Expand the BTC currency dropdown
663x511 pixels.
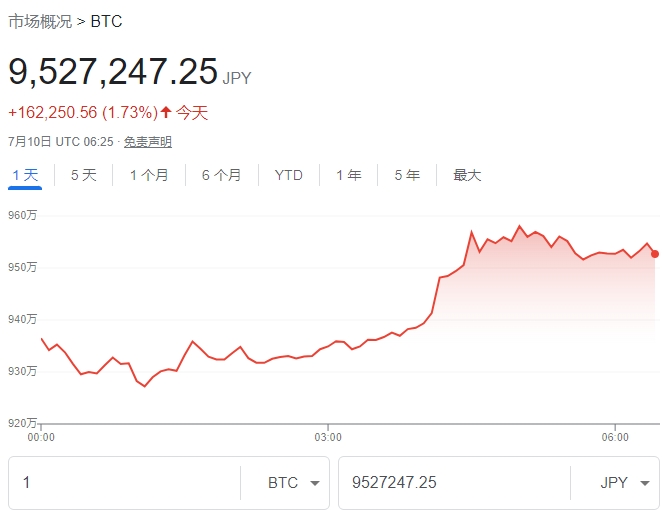pos(294,483)
